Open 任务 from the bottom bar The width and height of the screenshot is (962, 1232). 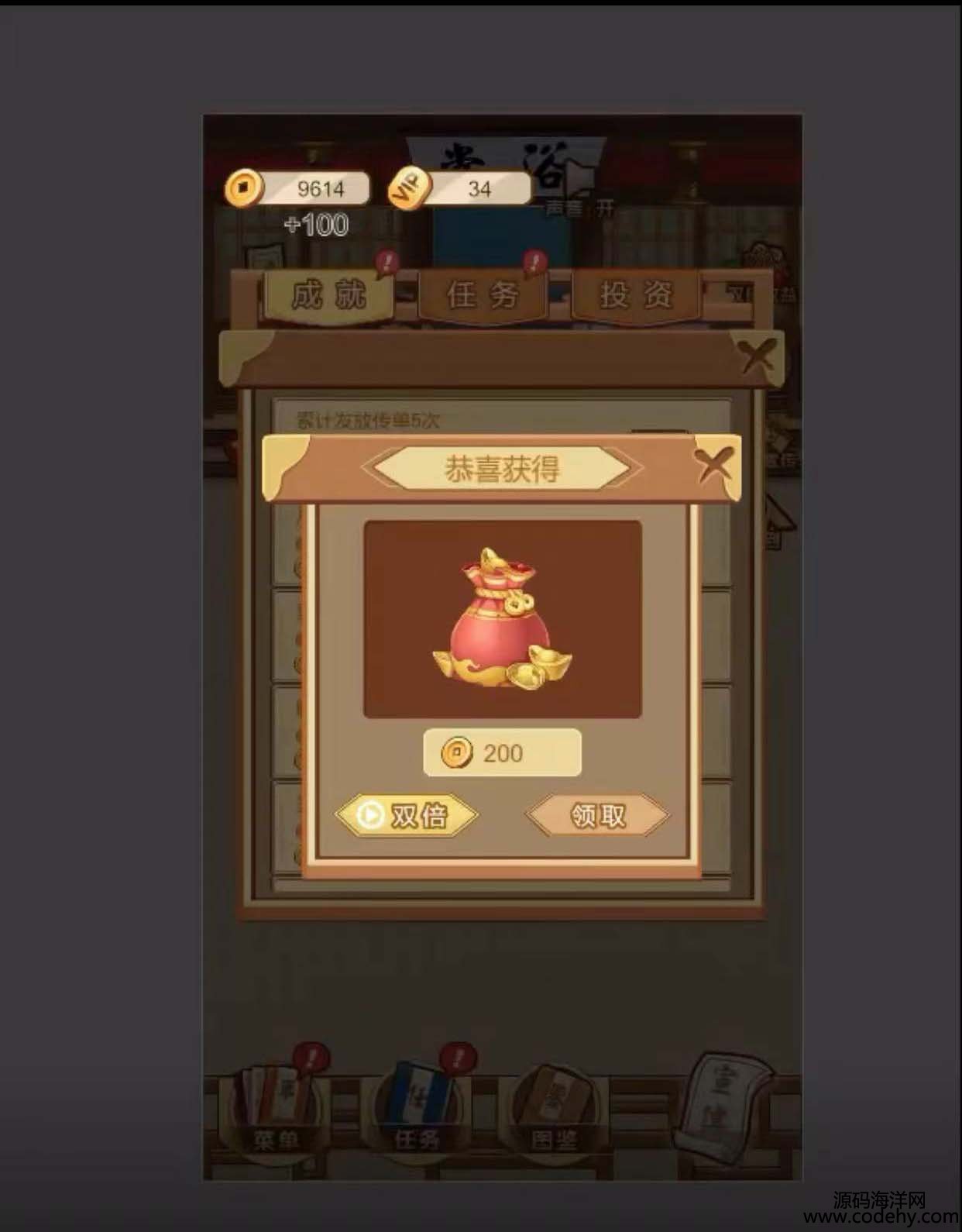pyautogui.click(x=418, y=1108)
